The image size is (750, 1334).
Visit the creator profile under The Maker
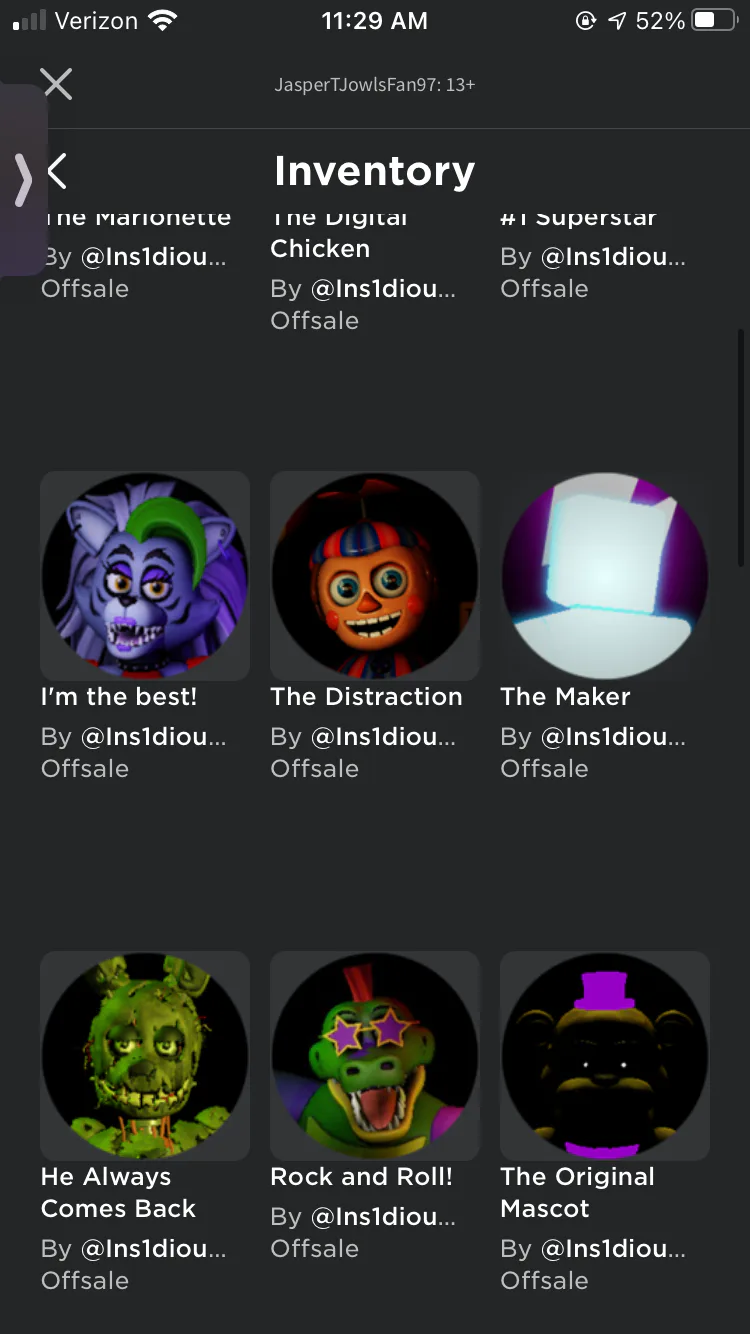pyautogui.click(x=613, y=737)
